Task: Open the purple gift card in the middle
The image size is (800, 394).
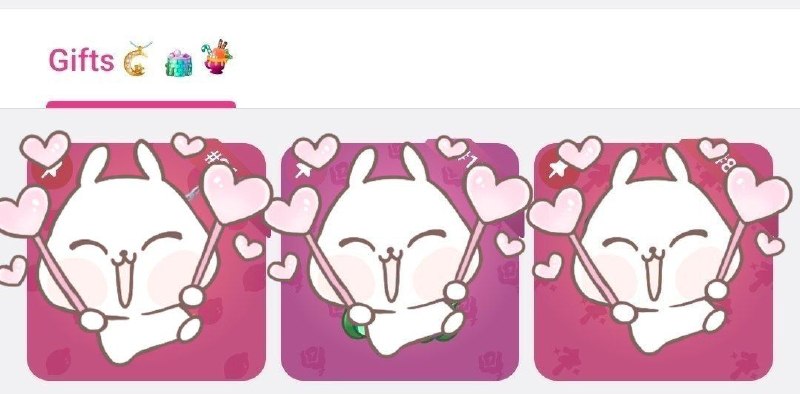Action: click(400, 261)
